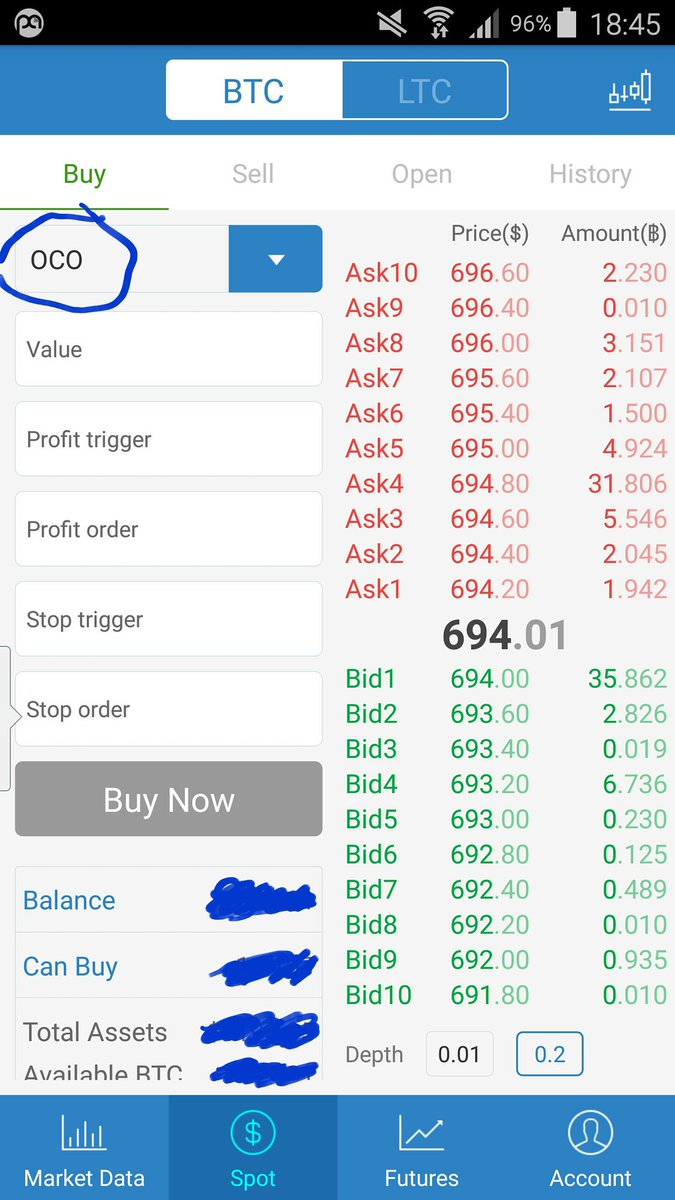This screenshot has height=1200, width=675.
Task: Set depth to 0.01
Action: click(459, 1054)
